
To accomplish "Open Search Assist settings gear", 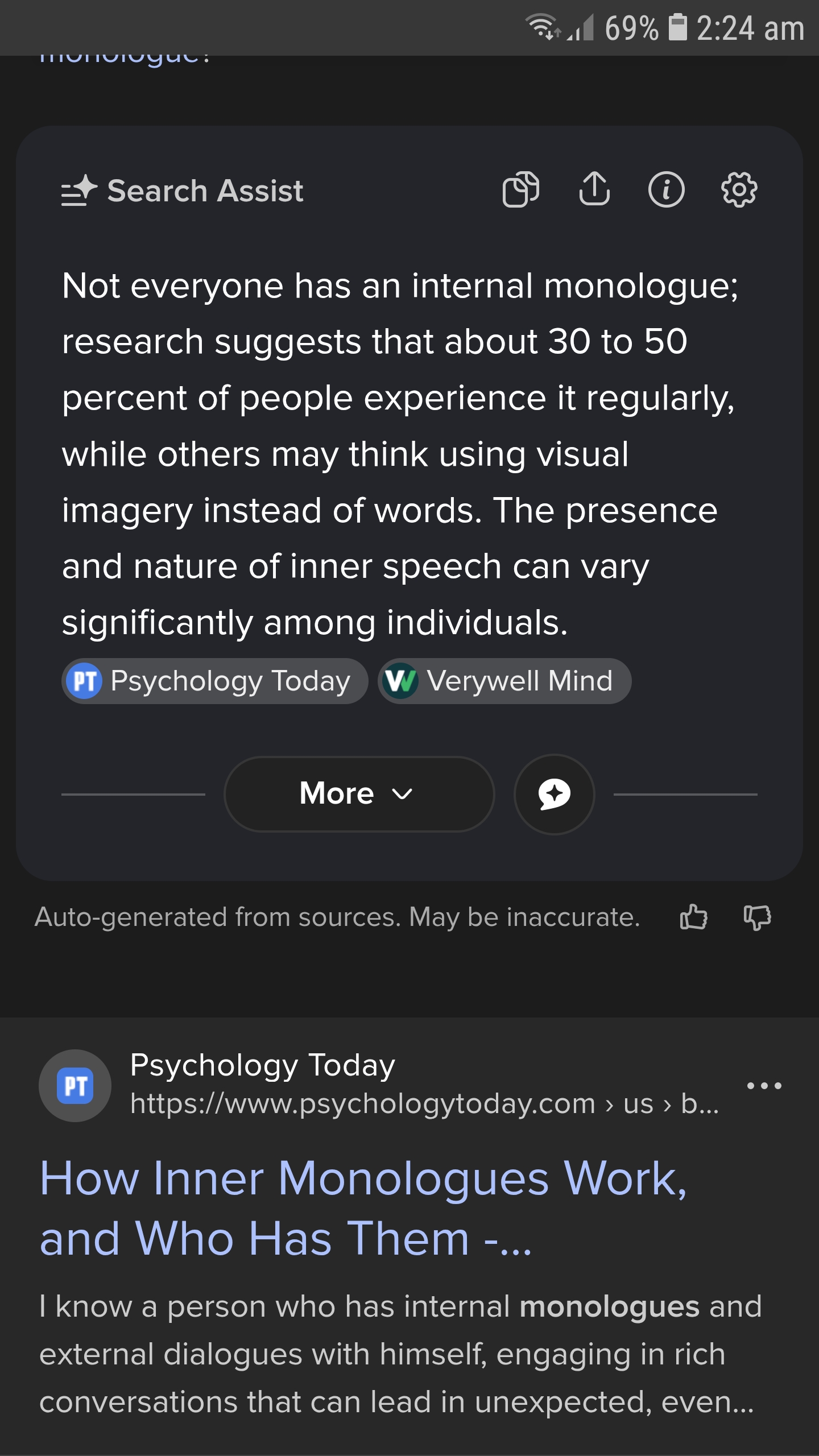I will click(x=739, y=189).
